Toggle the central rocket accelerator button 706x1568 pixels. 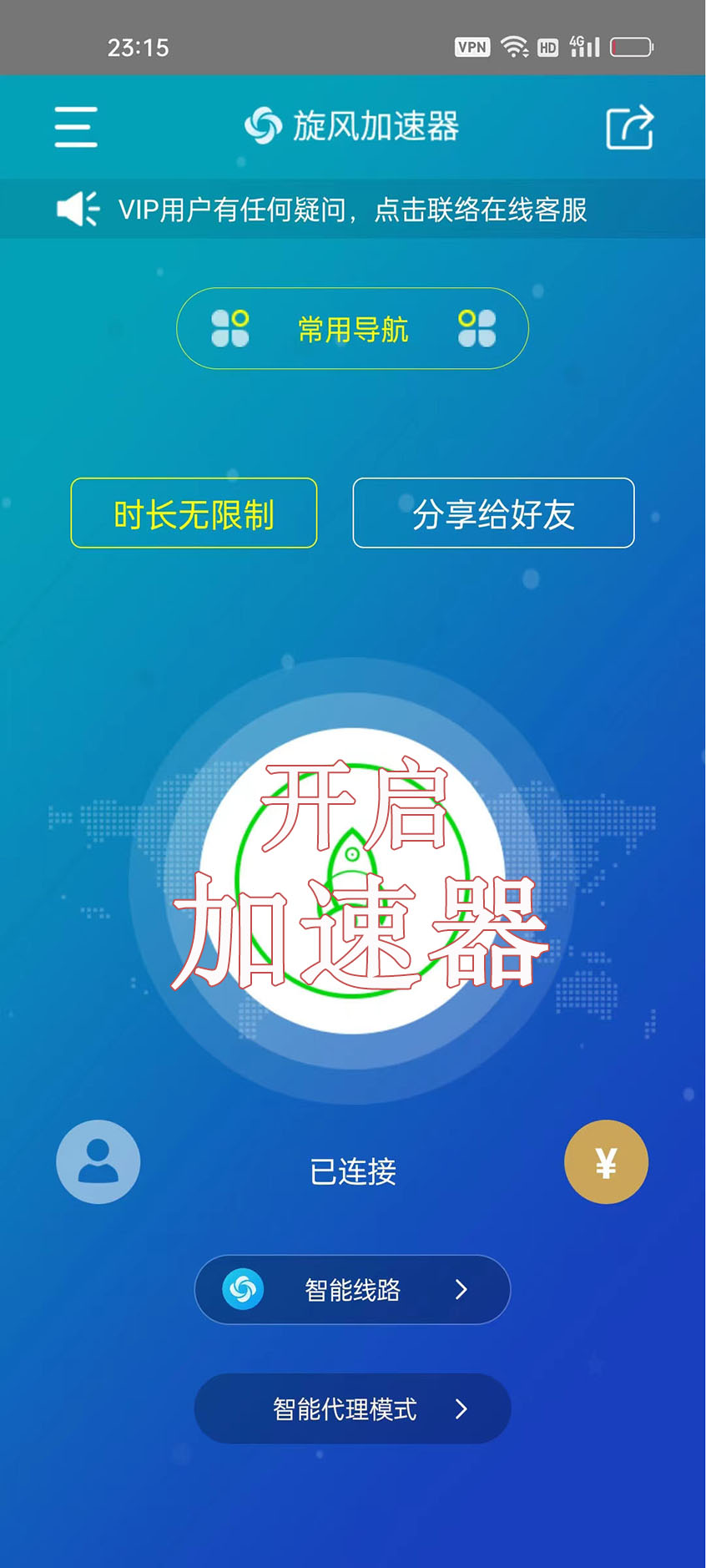click(x=352, y=881)
